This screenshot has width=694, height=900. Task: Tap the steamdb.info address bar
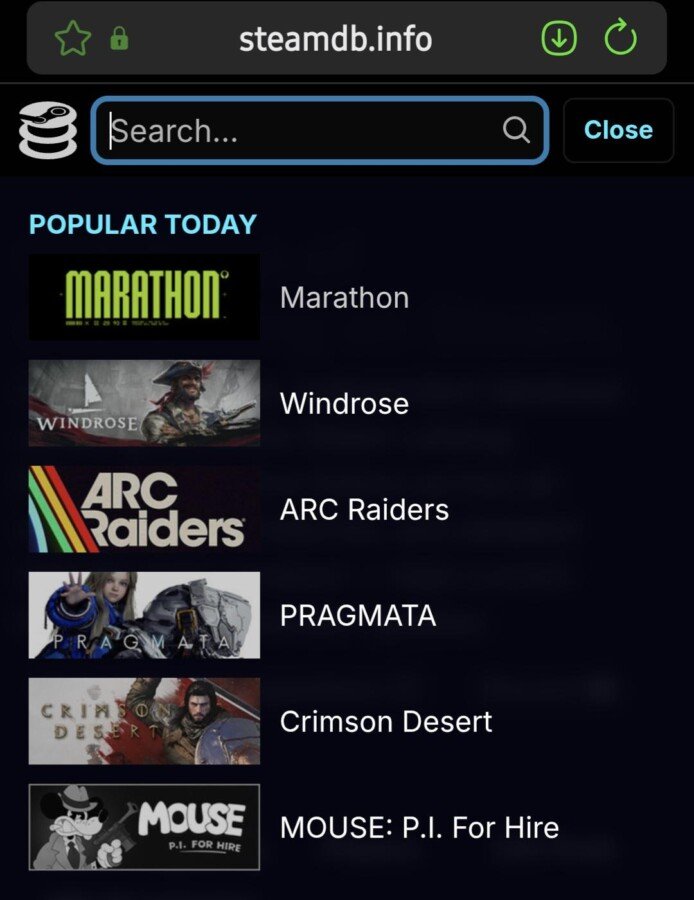click(336, 39)
